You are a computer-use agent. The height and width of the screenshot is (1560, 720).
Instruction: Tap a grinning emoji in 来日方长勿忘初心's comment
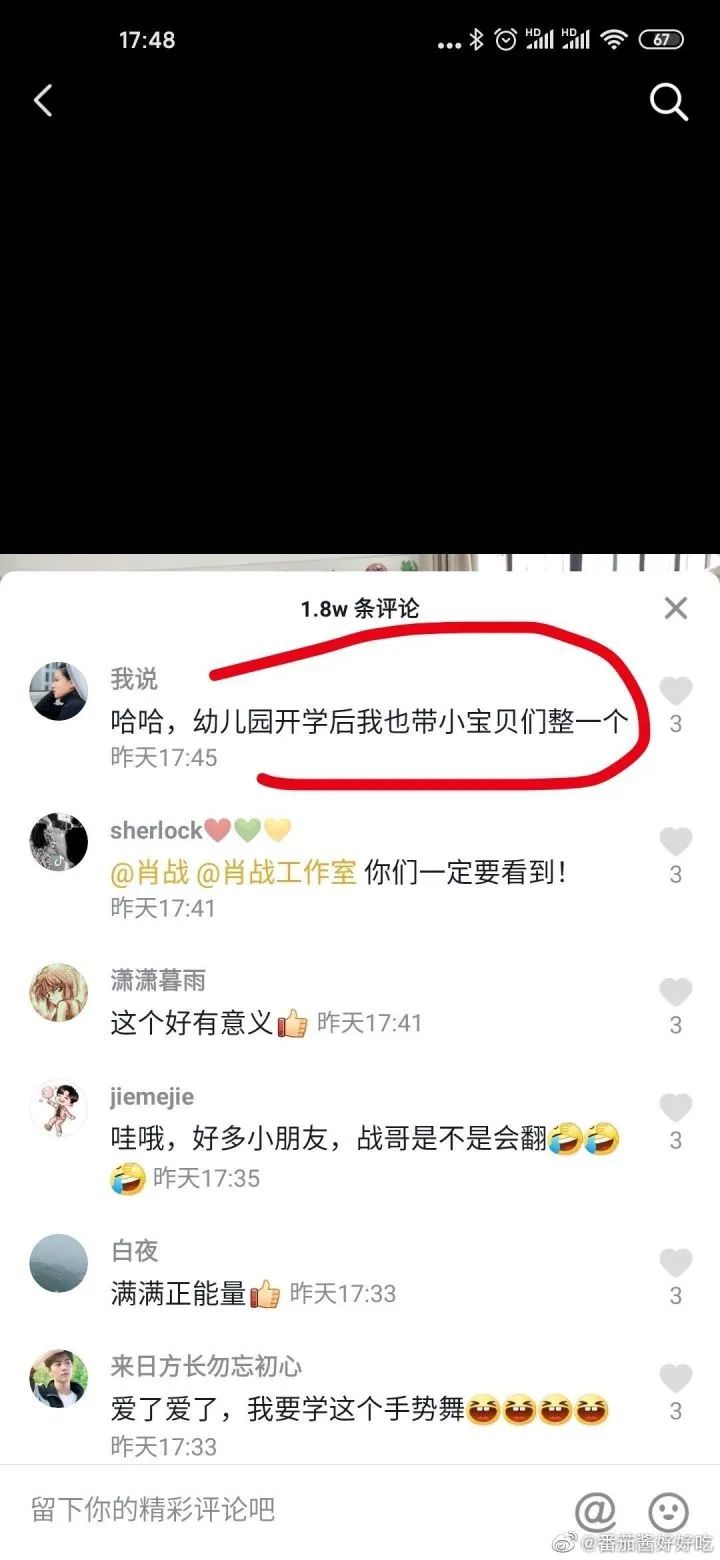(x=487, y=1406)
